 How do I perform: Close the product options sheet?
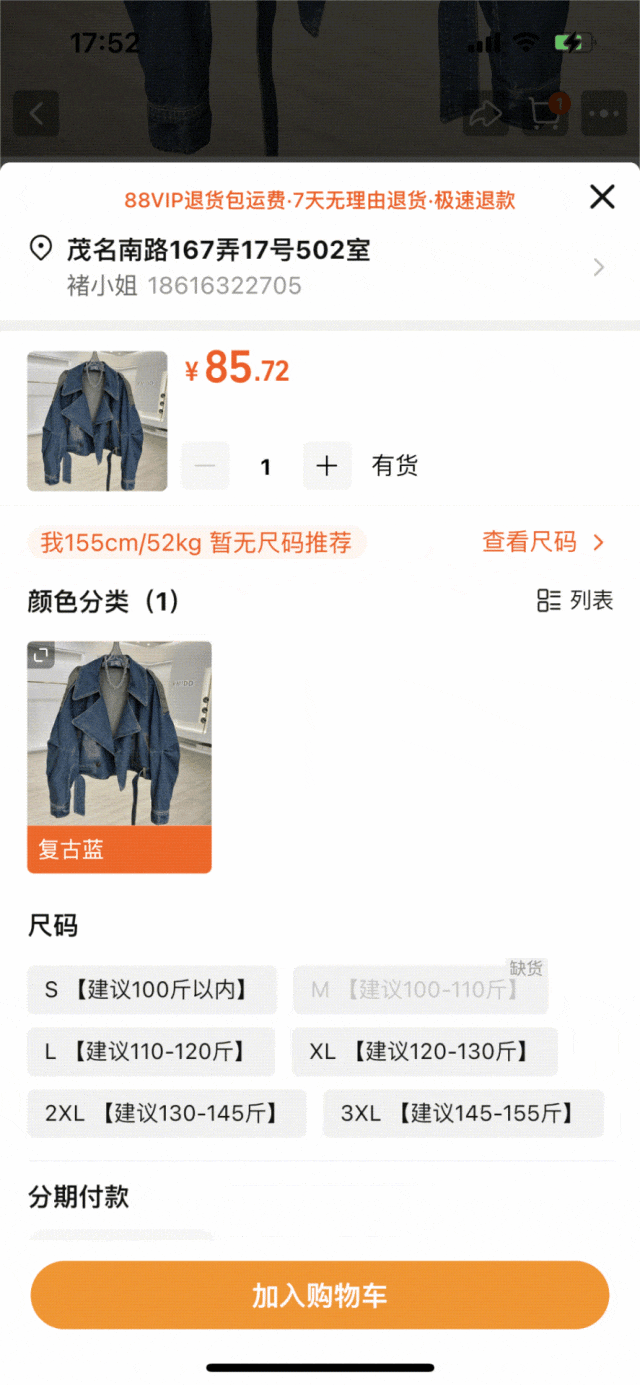(x=602, y=197)
